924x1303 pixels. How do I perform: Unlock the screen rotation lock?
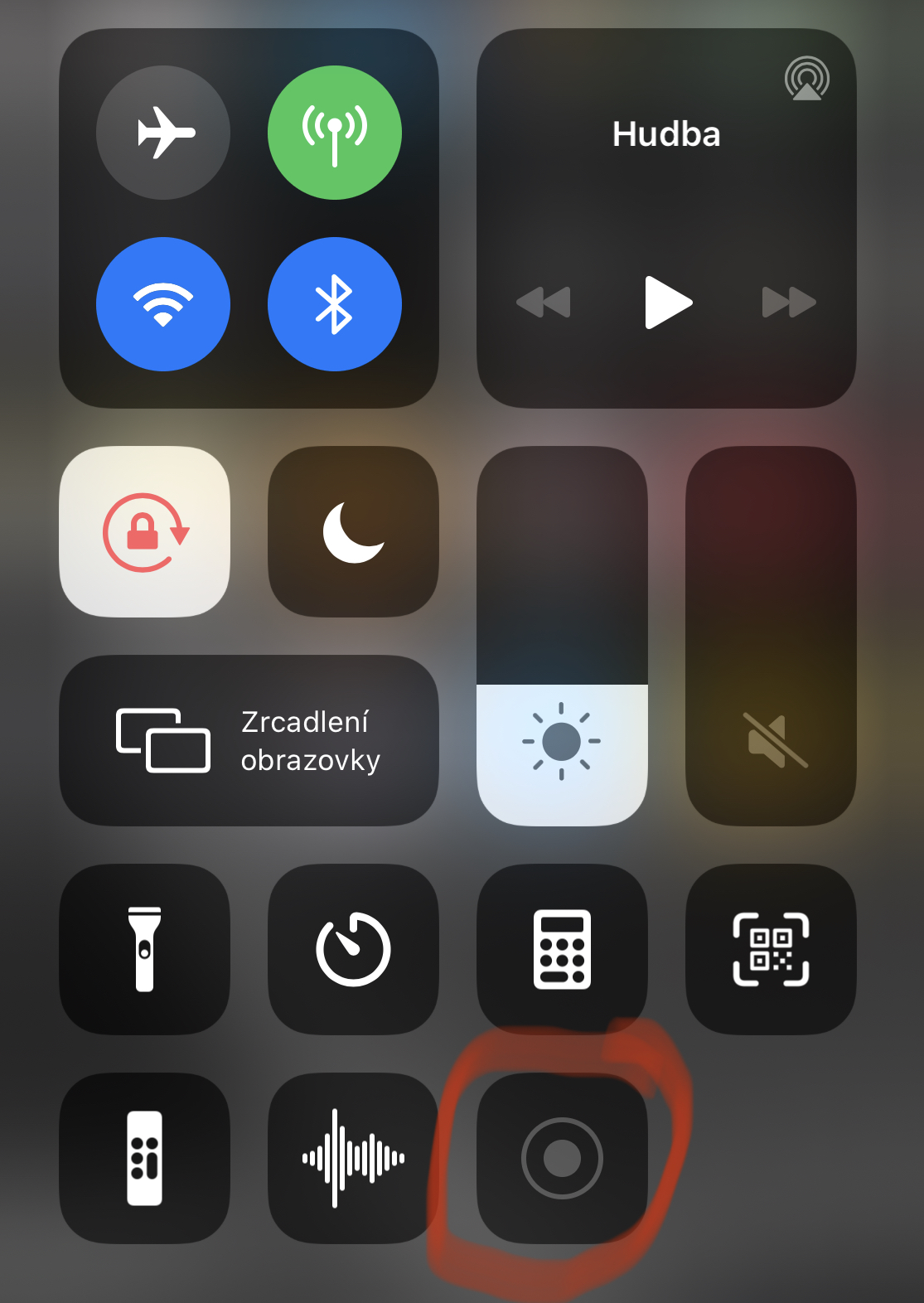(x=145, y=532)
